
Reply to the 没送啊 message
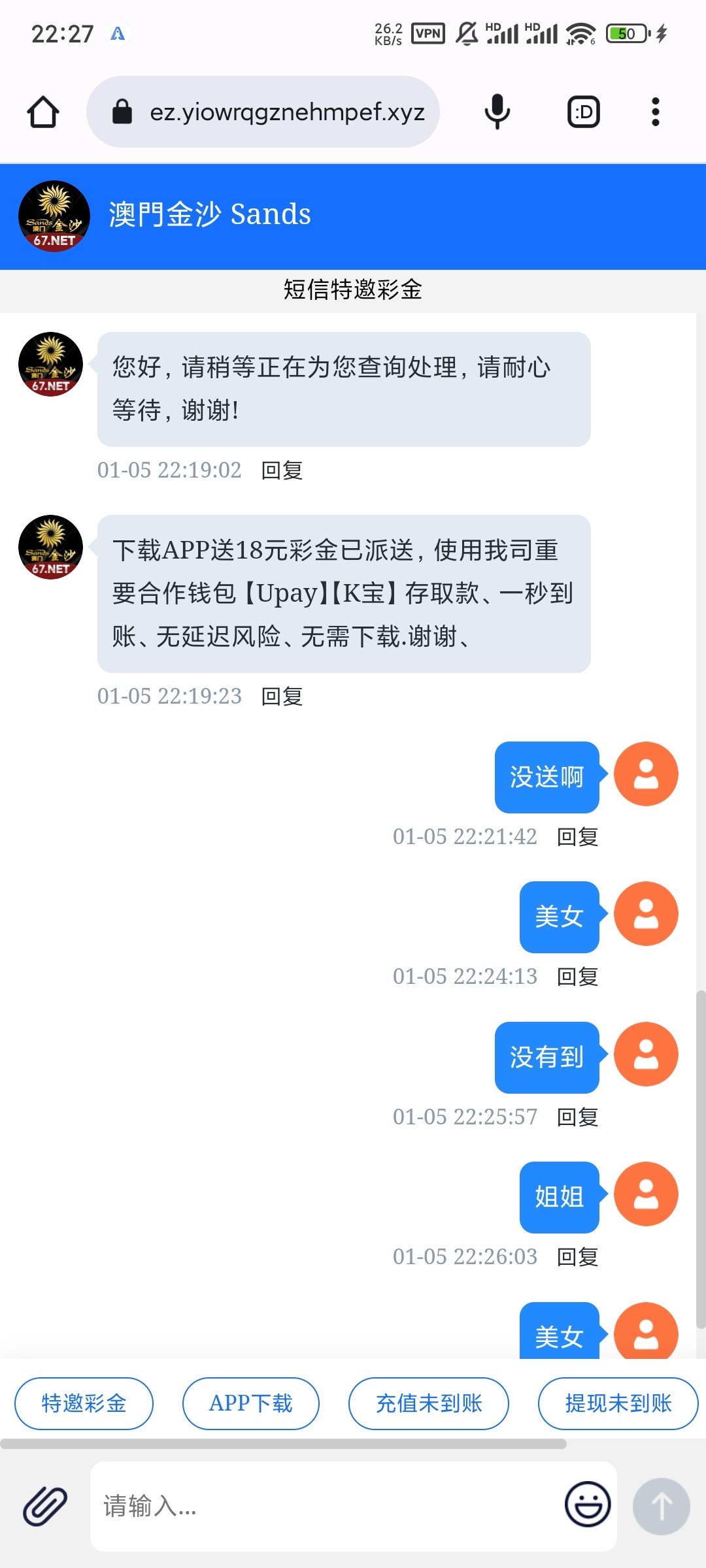577,837
